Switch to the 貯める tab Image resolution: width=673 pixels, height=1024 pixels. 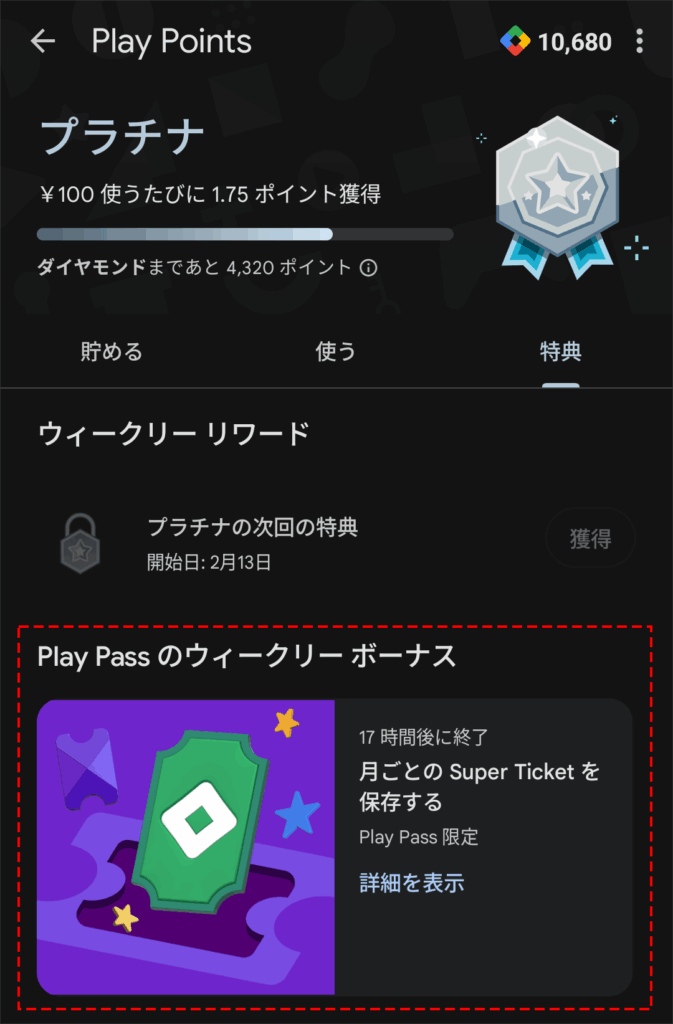pyautogui.click(x=111, y=351)
